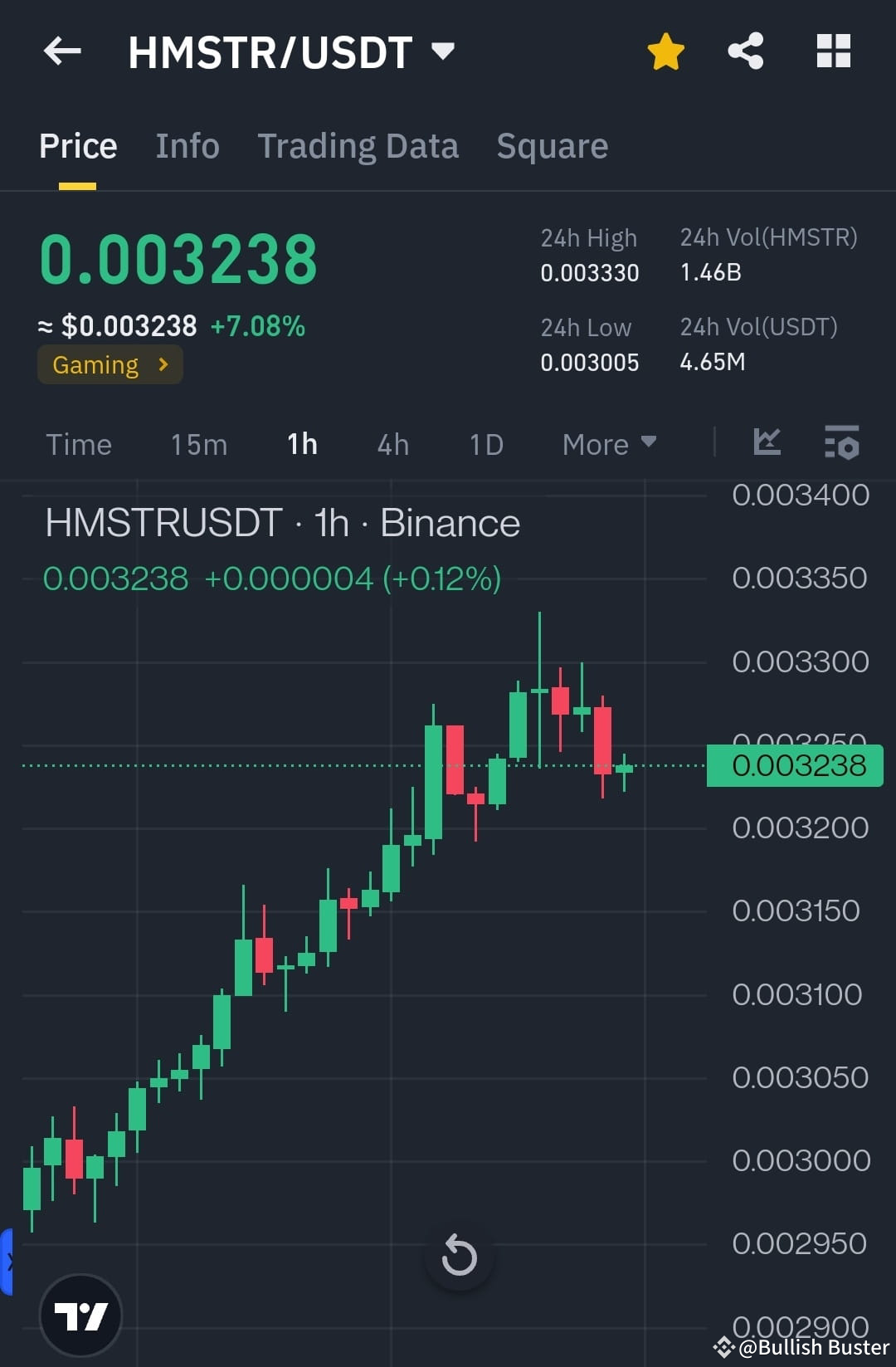Image resolution: width=896 pixels, height=1367 pixels.
Task: Expand the More timeframes dropdown
Action: pos(608,444)
